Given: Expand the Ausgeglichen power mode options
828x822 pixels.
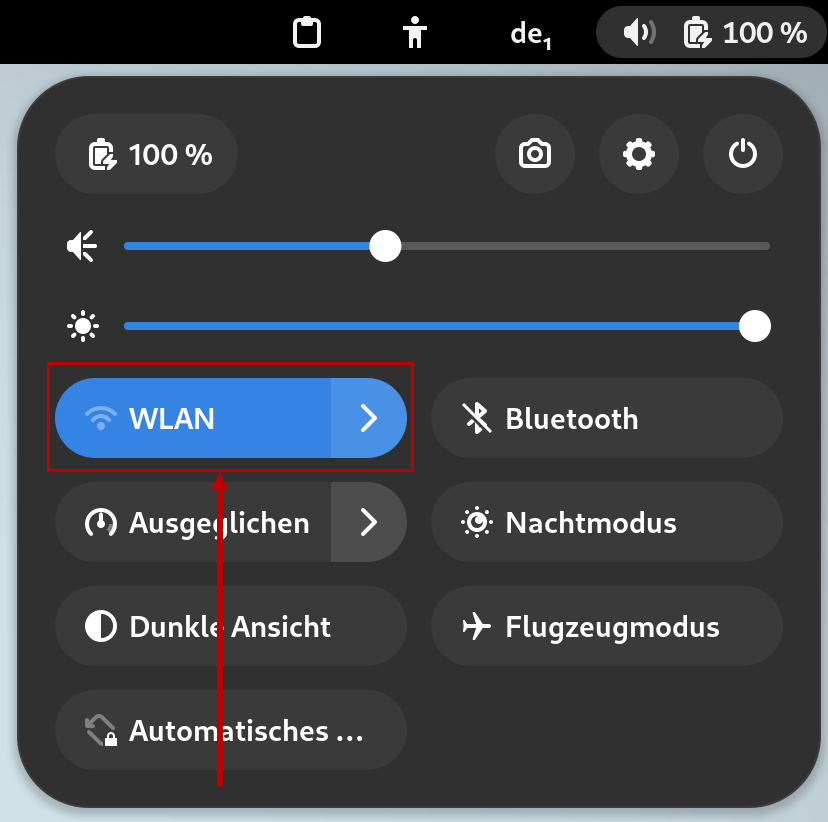Looking at the screenshot, I should pyautogui.click(x=369, y=522).
